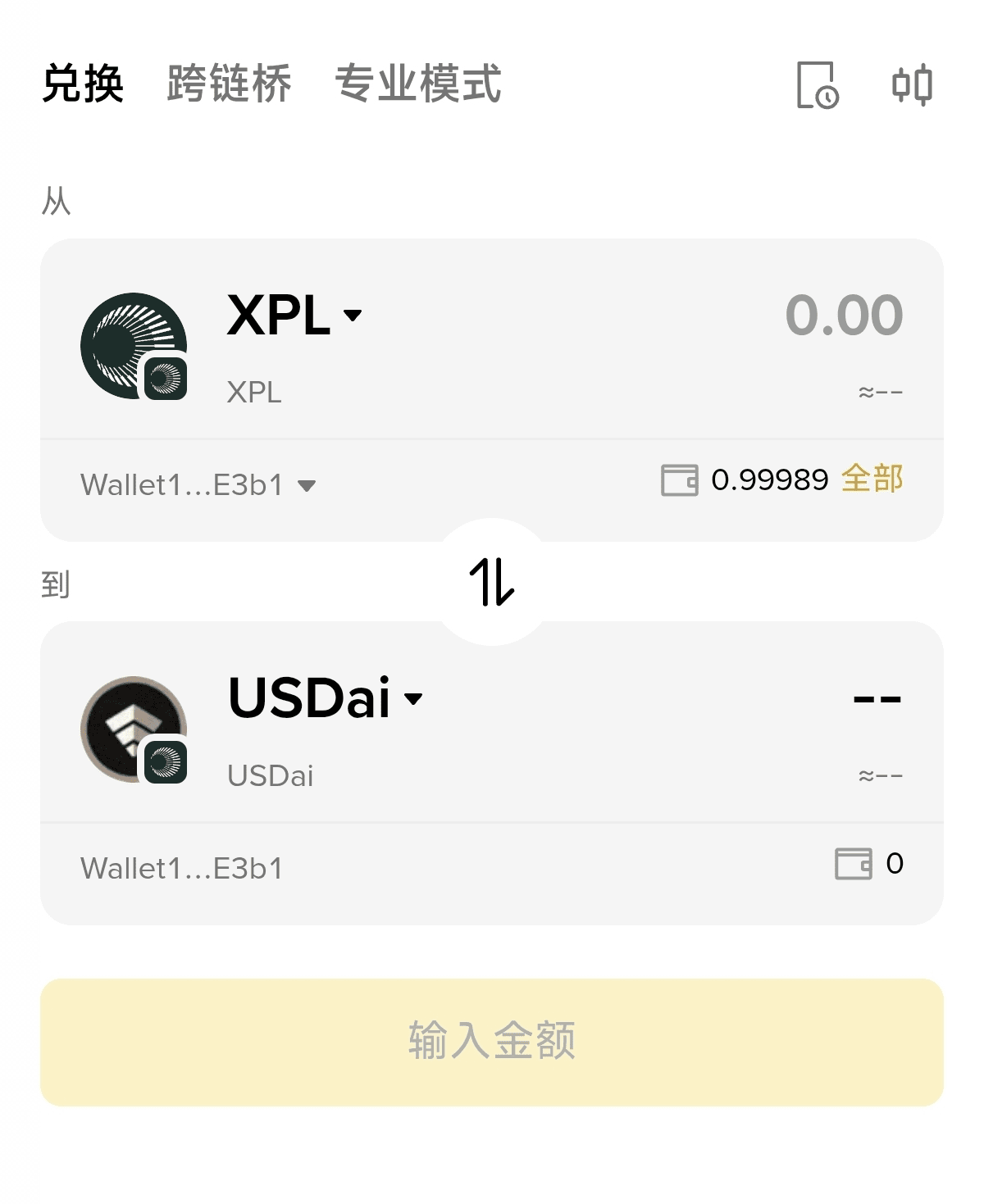Tap the 输入金额 button
This screenshot has width=984, height=1204.
click(x=492, y=1042)
